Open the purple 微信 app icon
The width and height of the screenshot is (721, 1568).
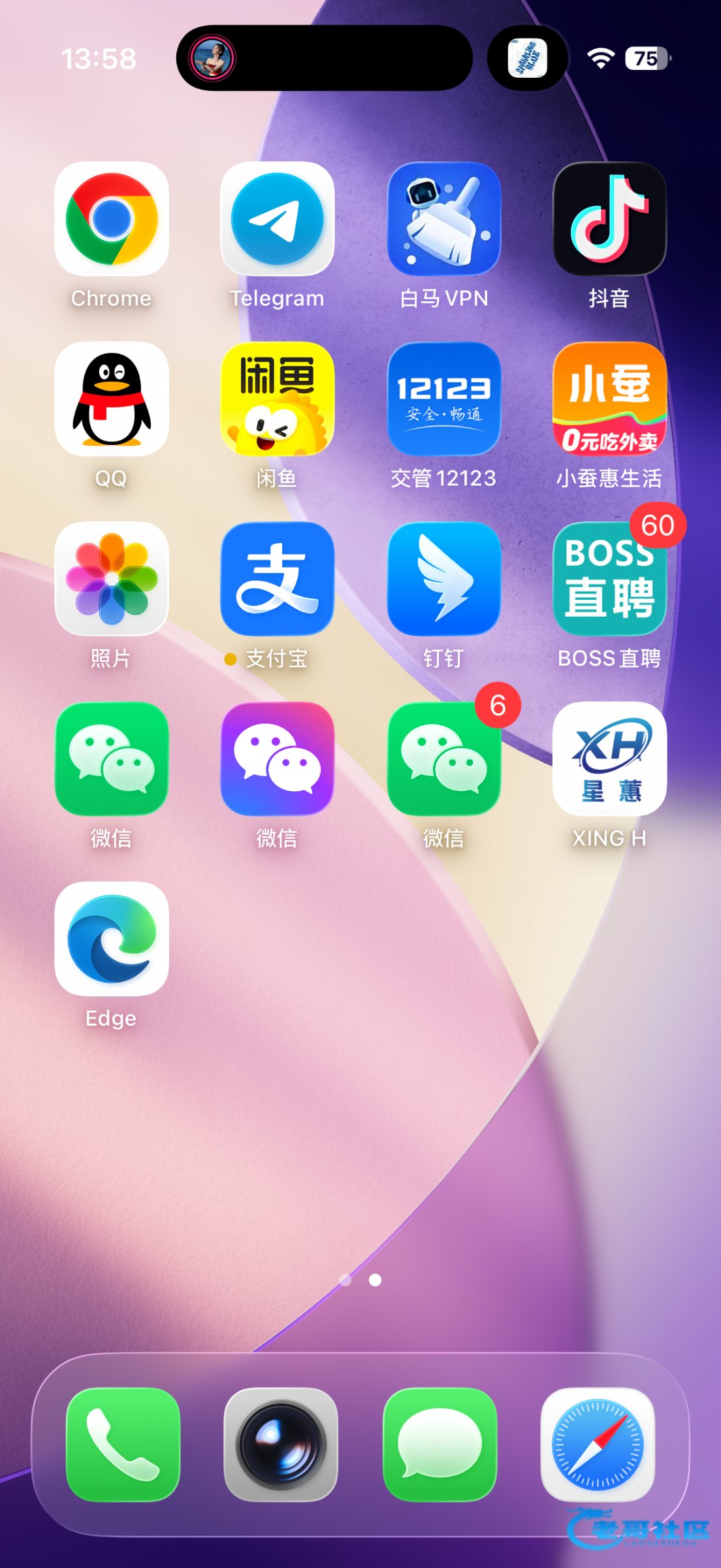pos(278,759)
